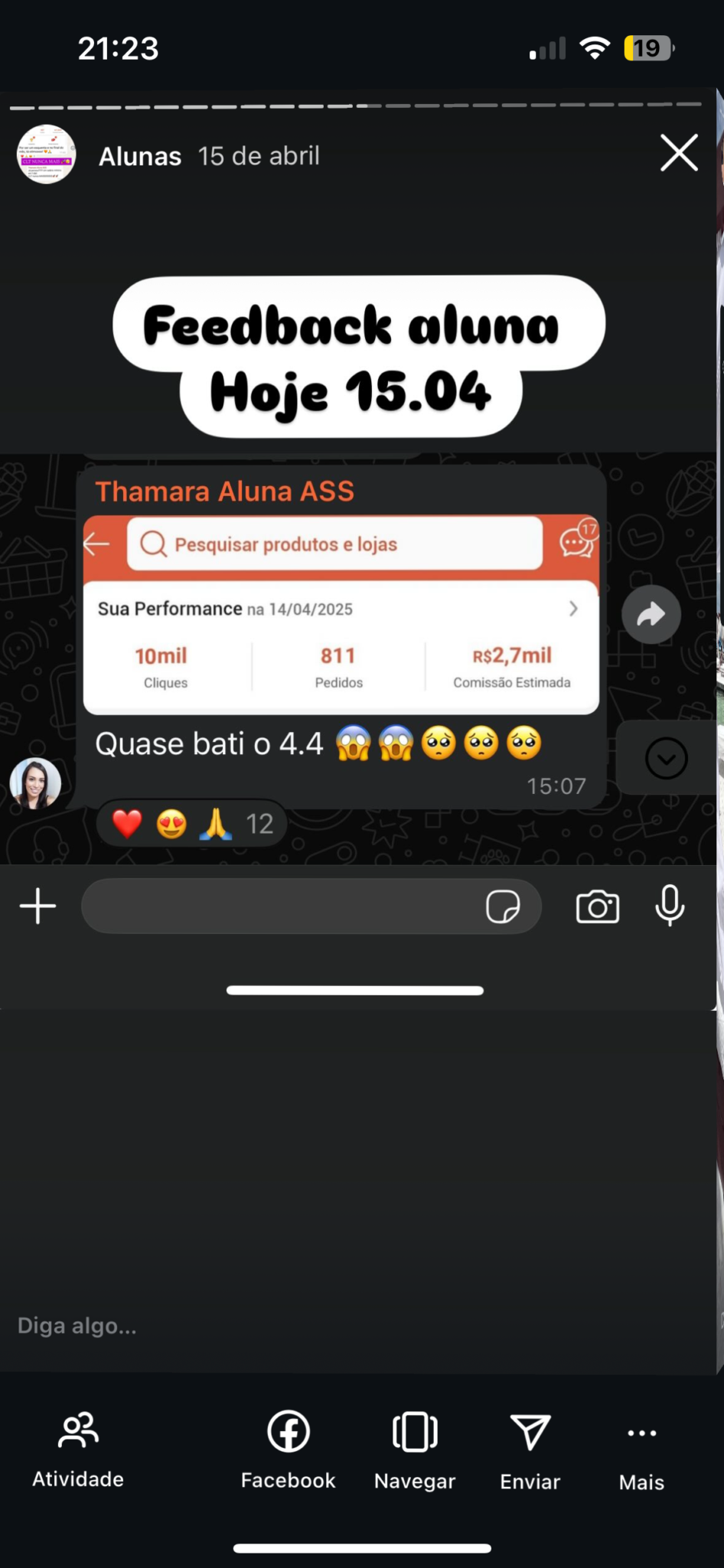Open the Navegar story browser

tap(415, 1449)
